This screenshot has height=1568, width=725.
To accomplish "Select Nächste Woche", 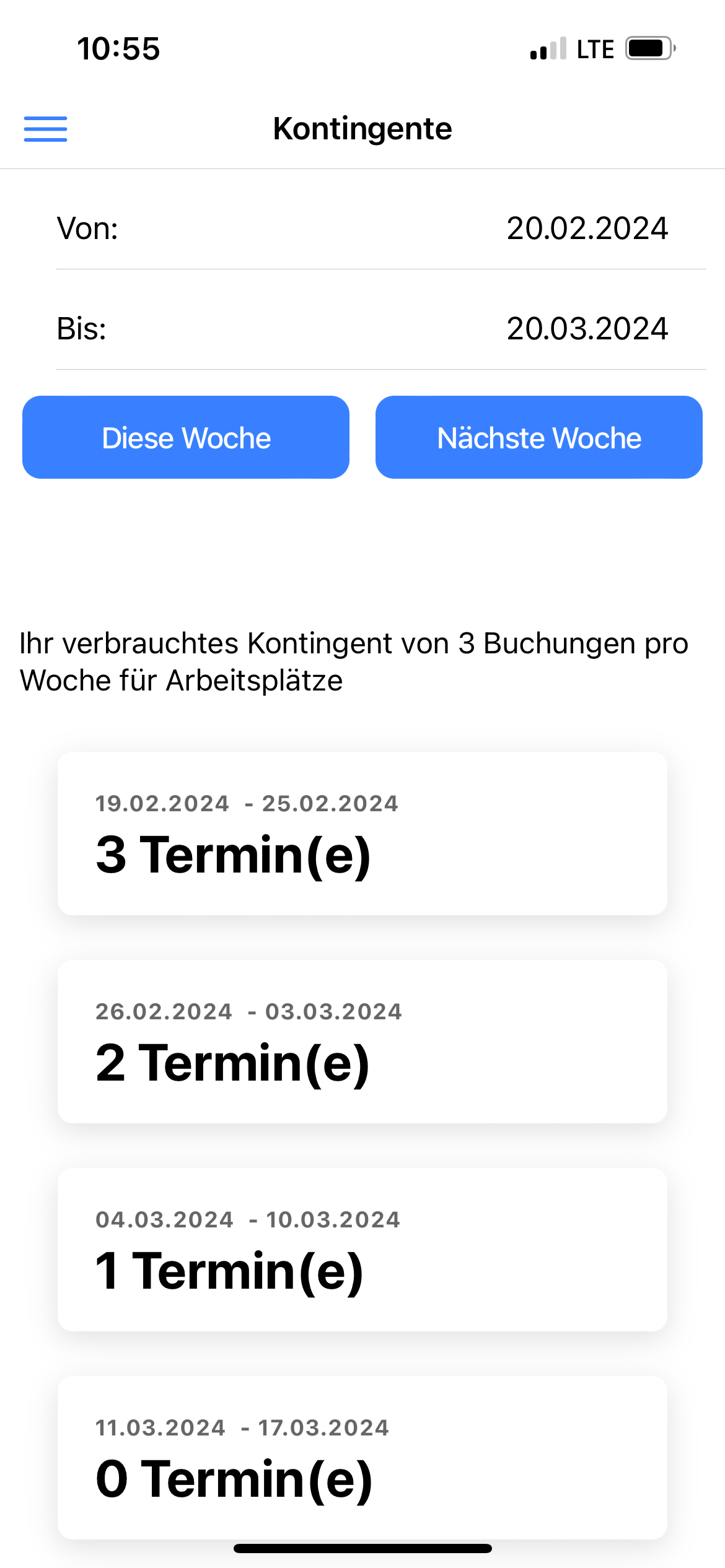I will click(x=539, y=437).
